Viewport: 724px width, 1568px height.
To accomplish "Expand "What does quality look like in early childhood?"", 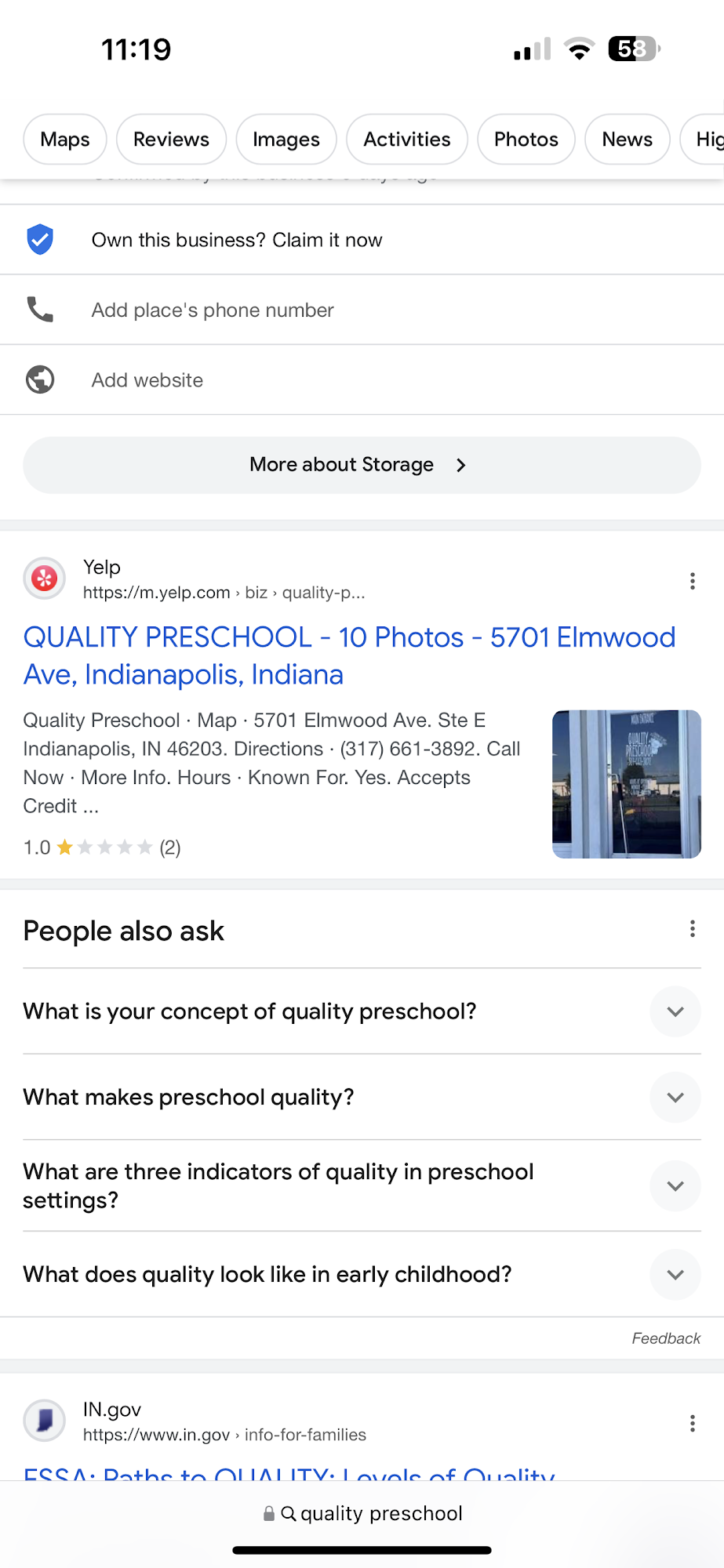I will (675, 1274).
